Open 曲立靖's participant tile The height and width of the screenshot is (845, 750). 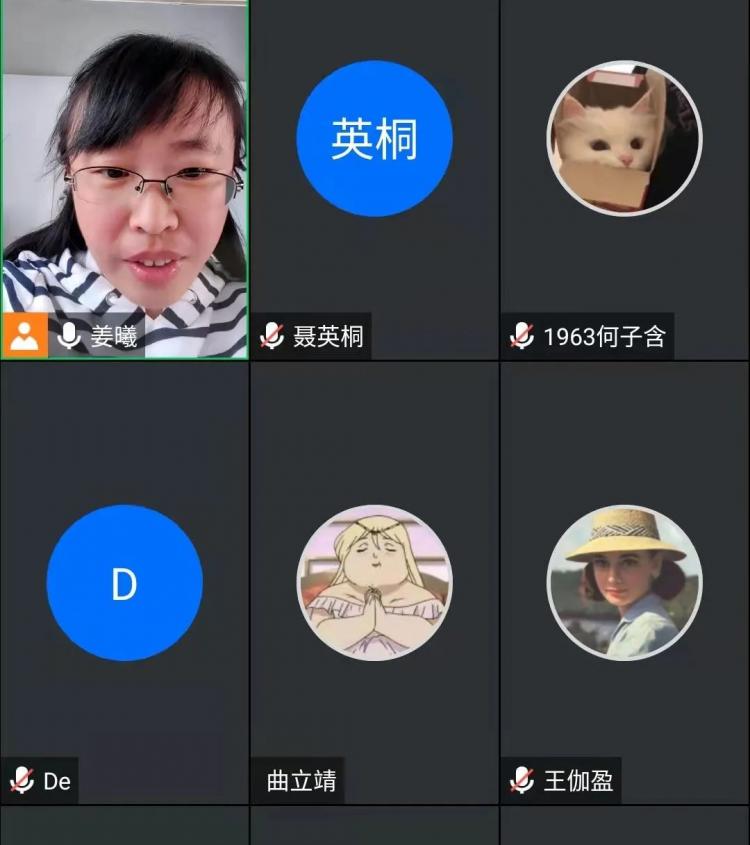tap(374, 583)
